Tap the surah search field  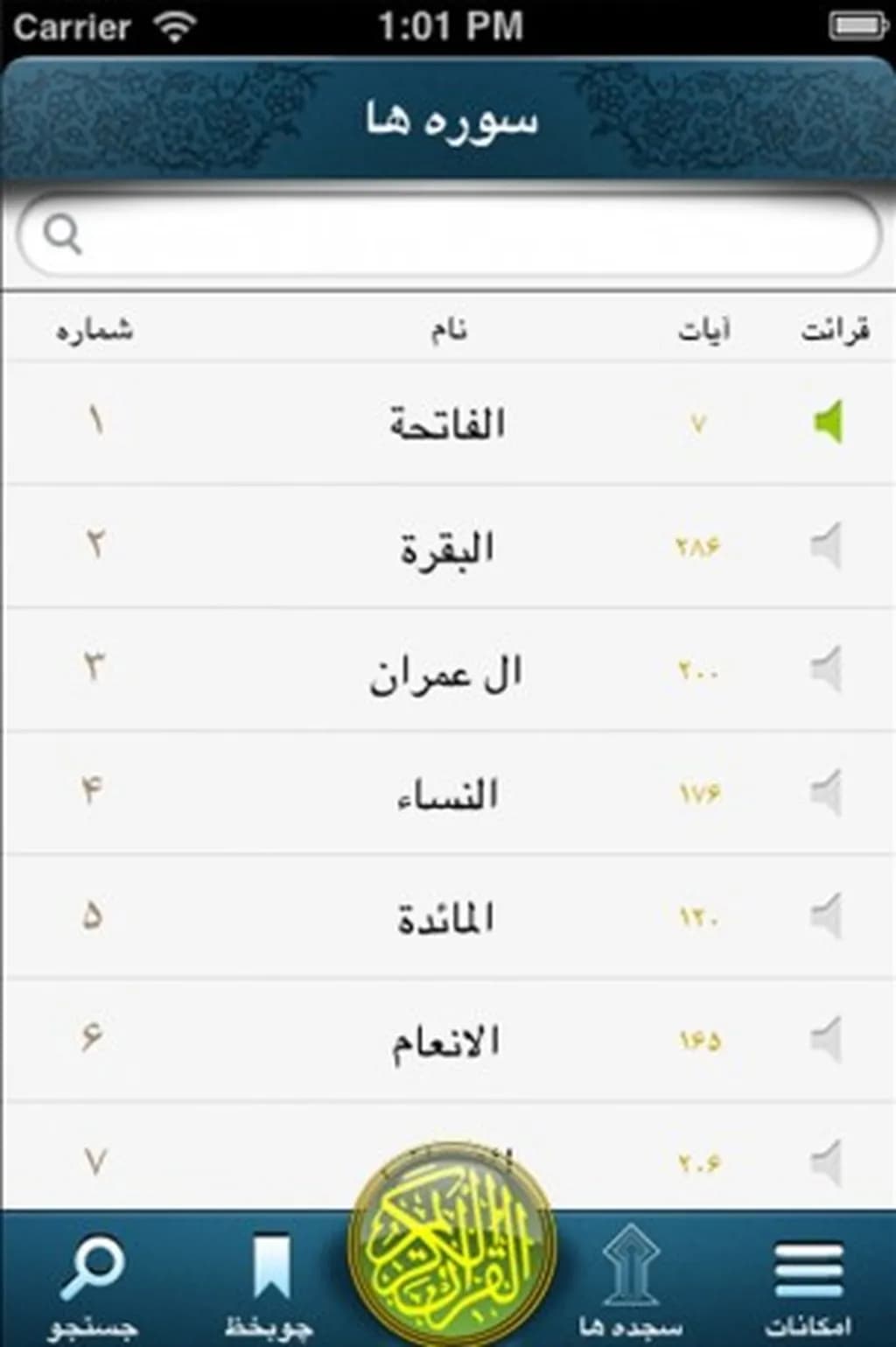click(448, 235)
